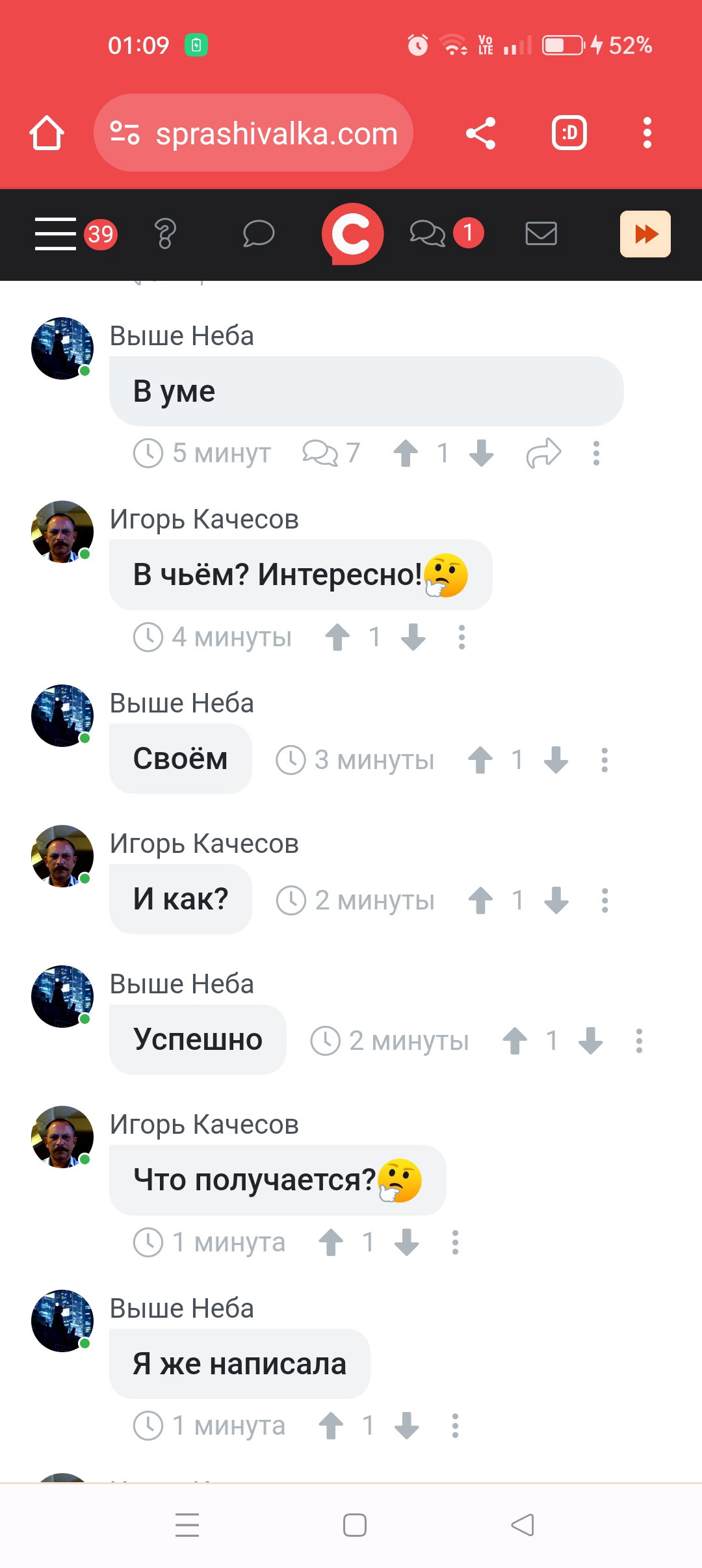Open the question mark section
The image size is (702, 1568).
[165, 234]
